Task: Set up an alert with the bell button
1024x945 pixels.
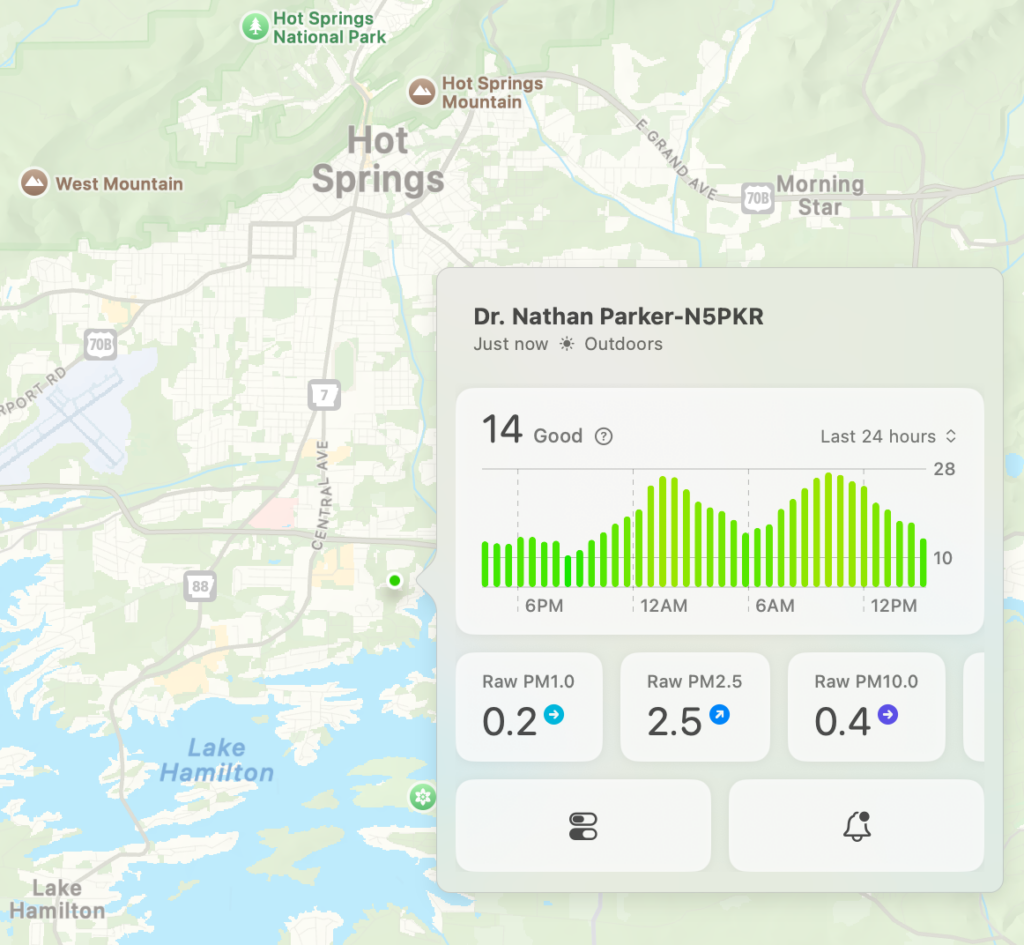Action: click(x=856, y=826)
